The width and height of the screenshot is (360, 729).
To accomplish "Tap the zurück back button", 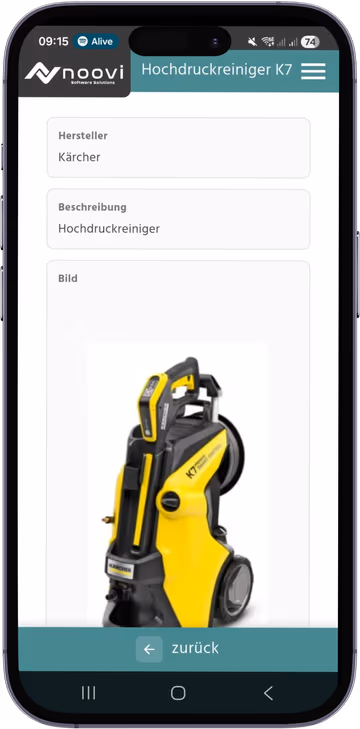I will [178, 649].
